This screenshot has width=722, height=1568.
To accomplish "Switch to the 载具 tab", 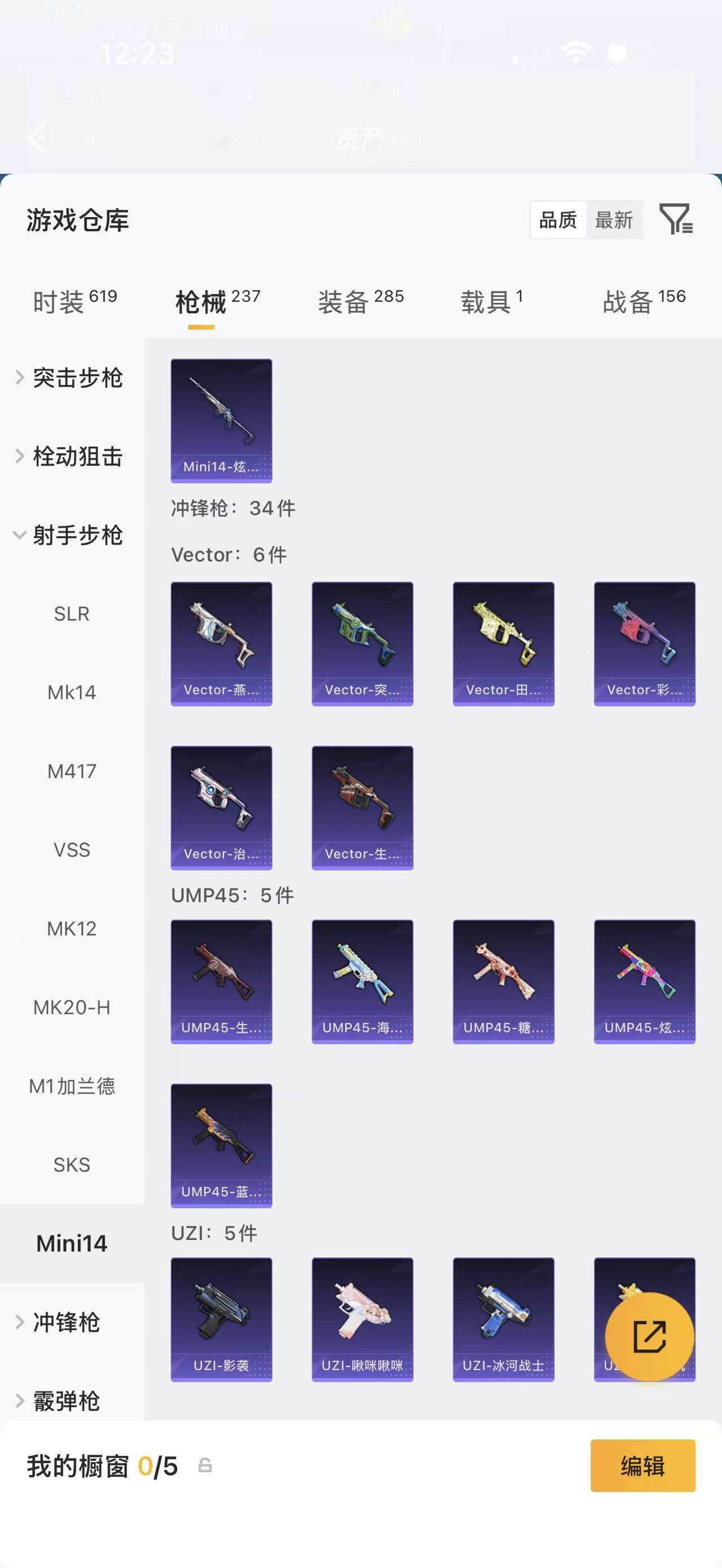I will [x=491, y=301].
